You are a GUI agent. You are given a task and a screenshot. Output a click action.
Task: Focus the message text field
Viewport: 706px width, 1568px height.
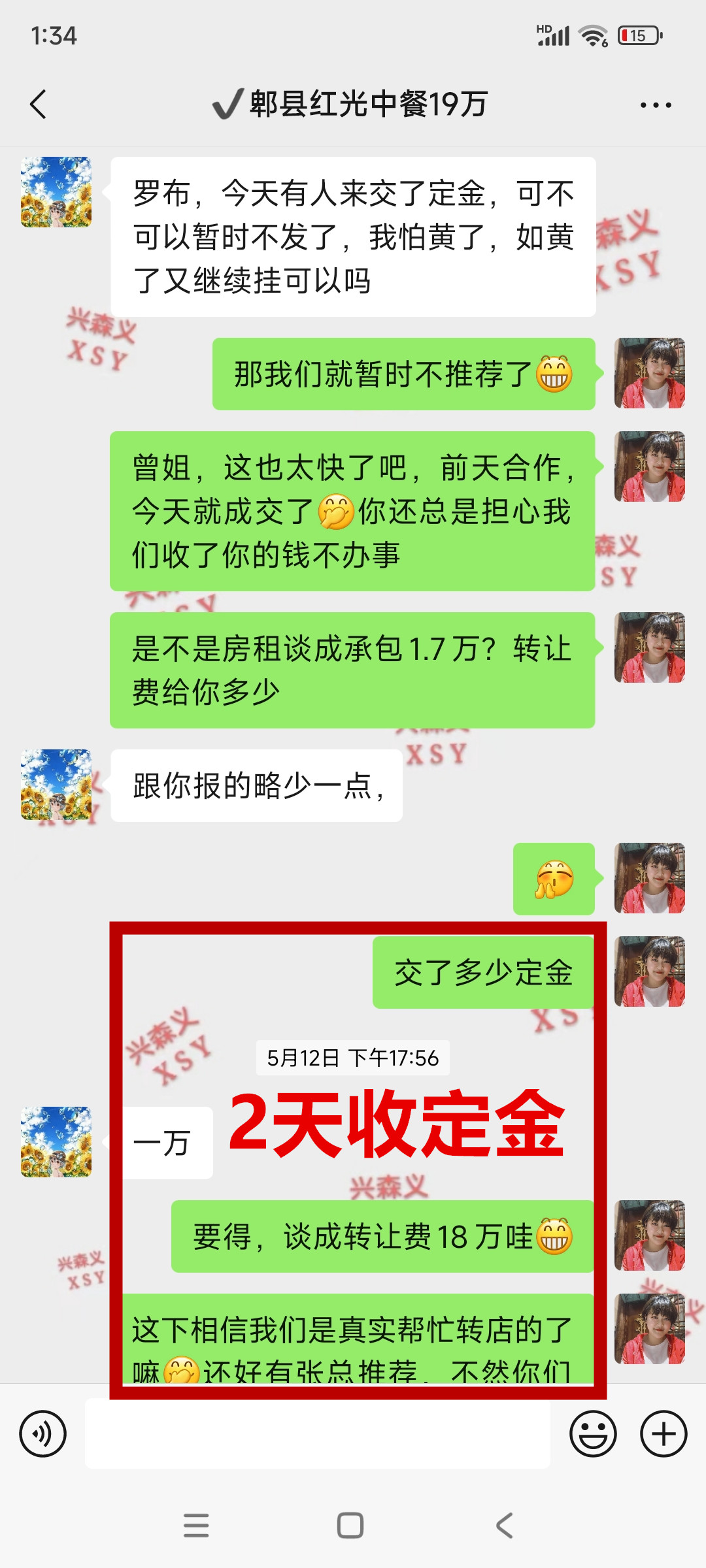[317, 1434]
